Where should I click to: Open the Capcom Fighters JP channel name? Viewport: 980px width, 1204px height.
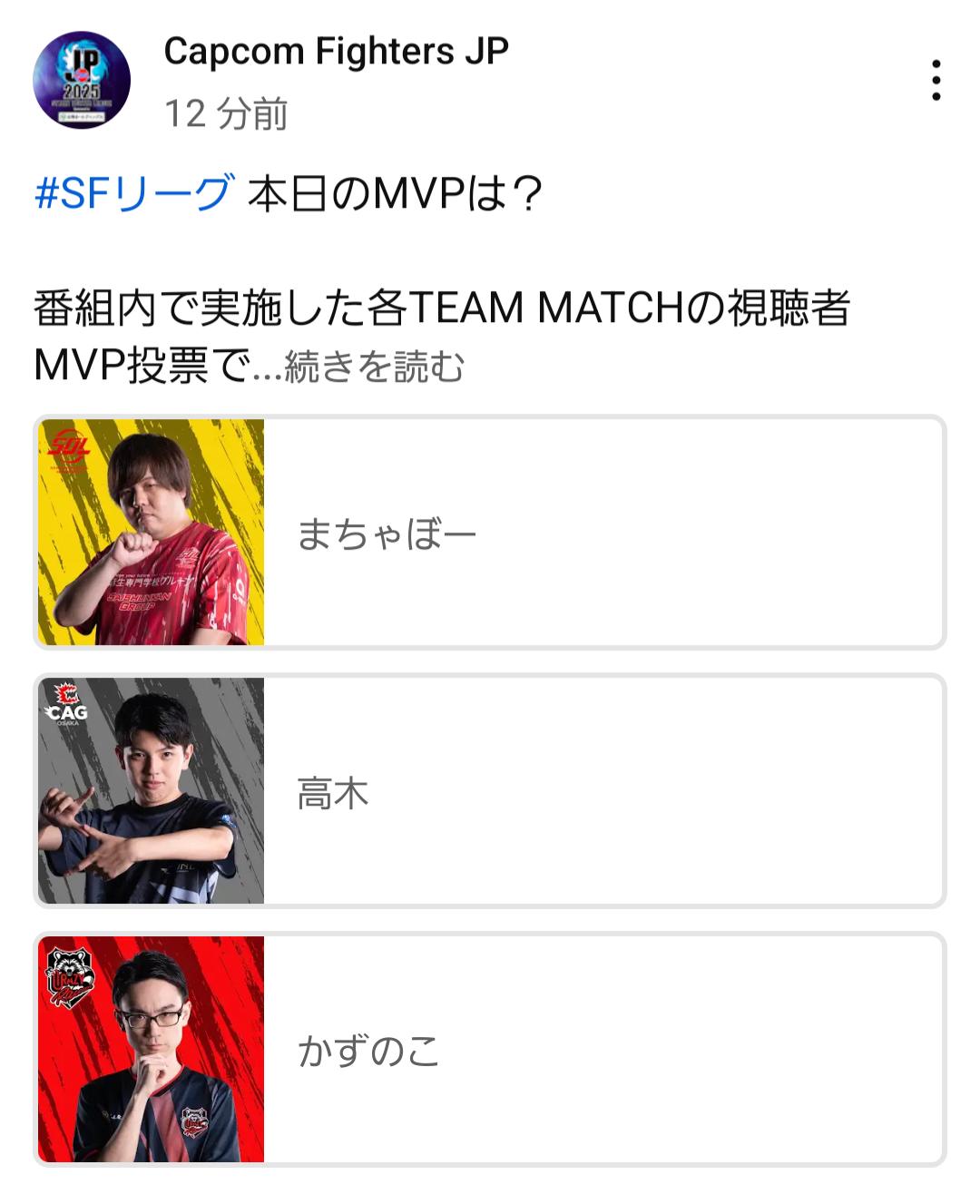[x=336, y=52]
